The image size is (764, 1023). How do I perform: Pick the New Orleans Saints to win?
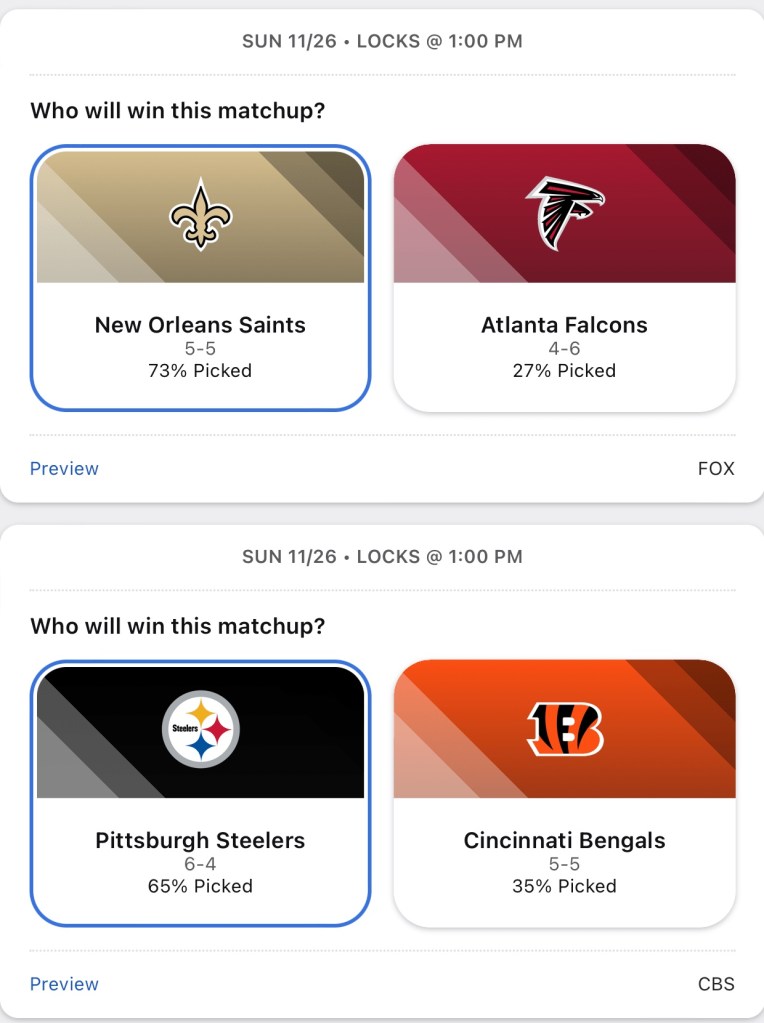tap(200, 278)
